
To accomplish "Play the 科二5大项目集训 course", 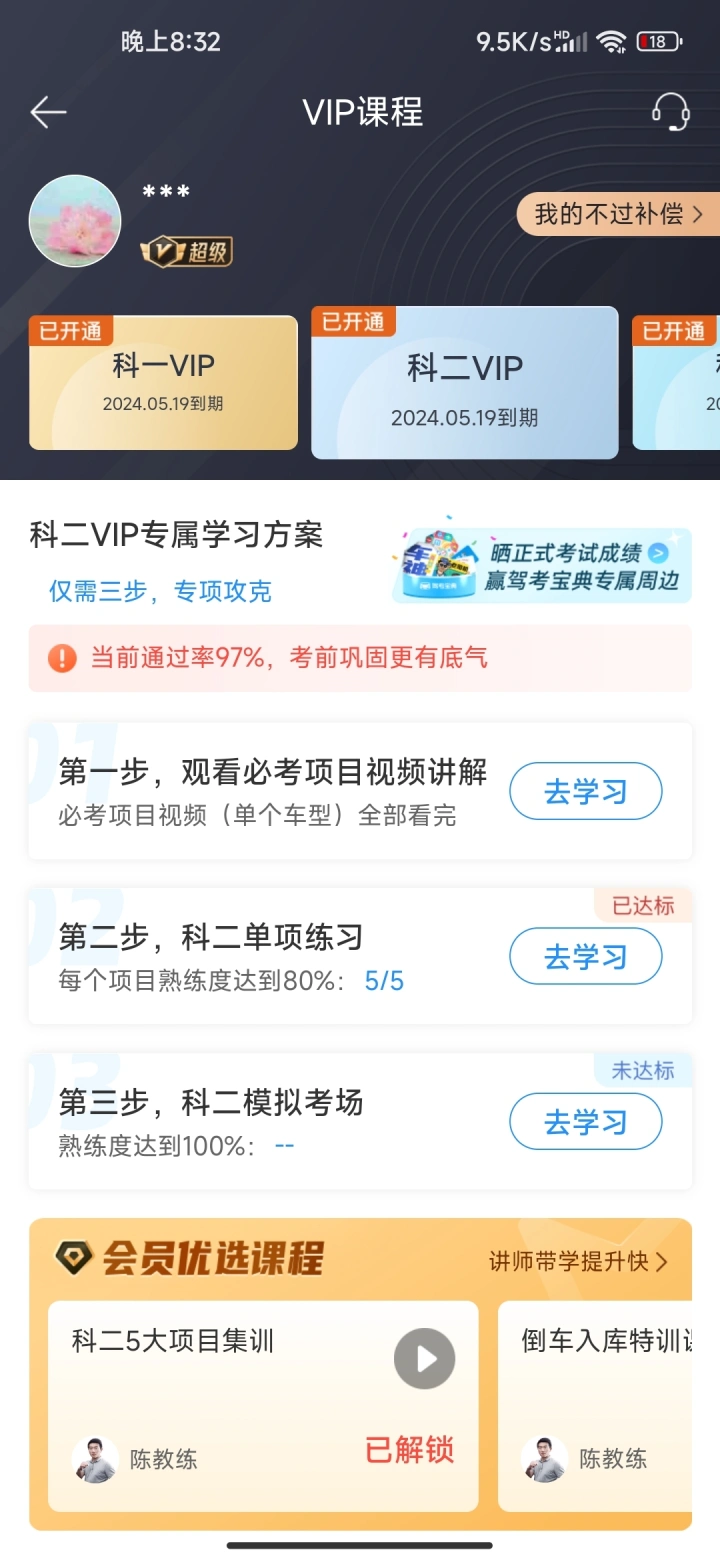I will [x=424, y=1359].
